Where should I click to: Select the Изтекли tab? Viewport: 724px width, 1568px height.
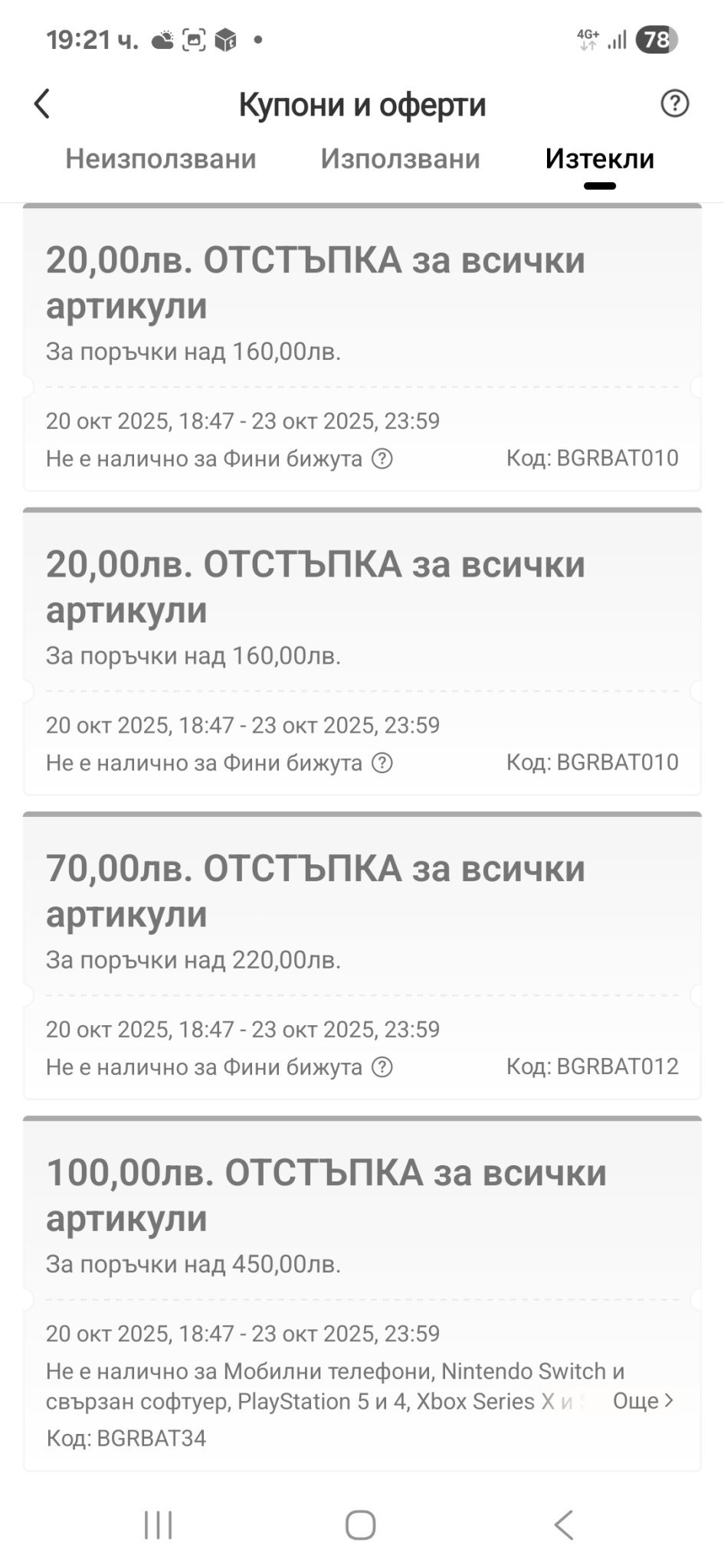click(599, 158)
